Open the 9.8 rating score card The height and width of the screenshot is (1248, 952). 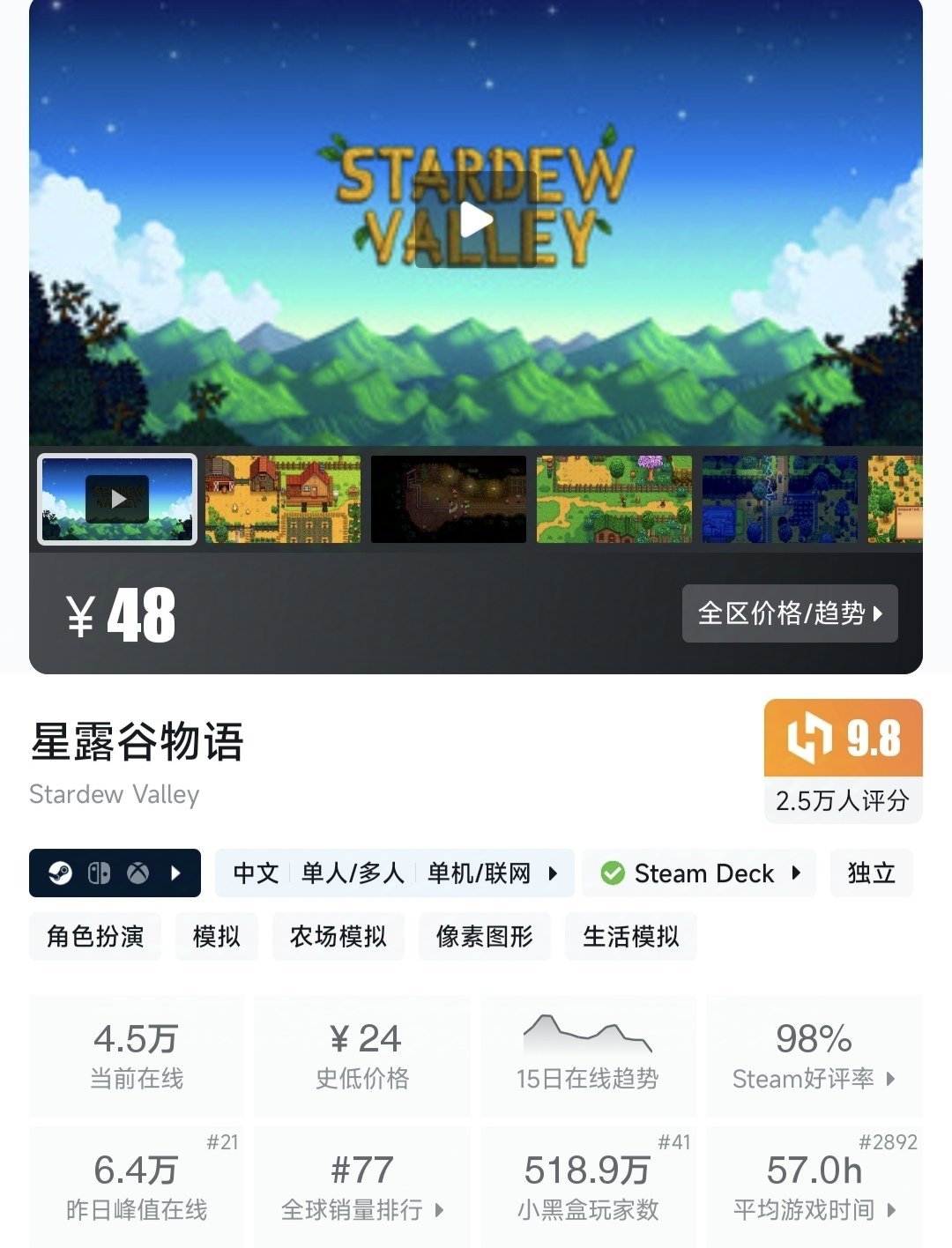point(844,761)
